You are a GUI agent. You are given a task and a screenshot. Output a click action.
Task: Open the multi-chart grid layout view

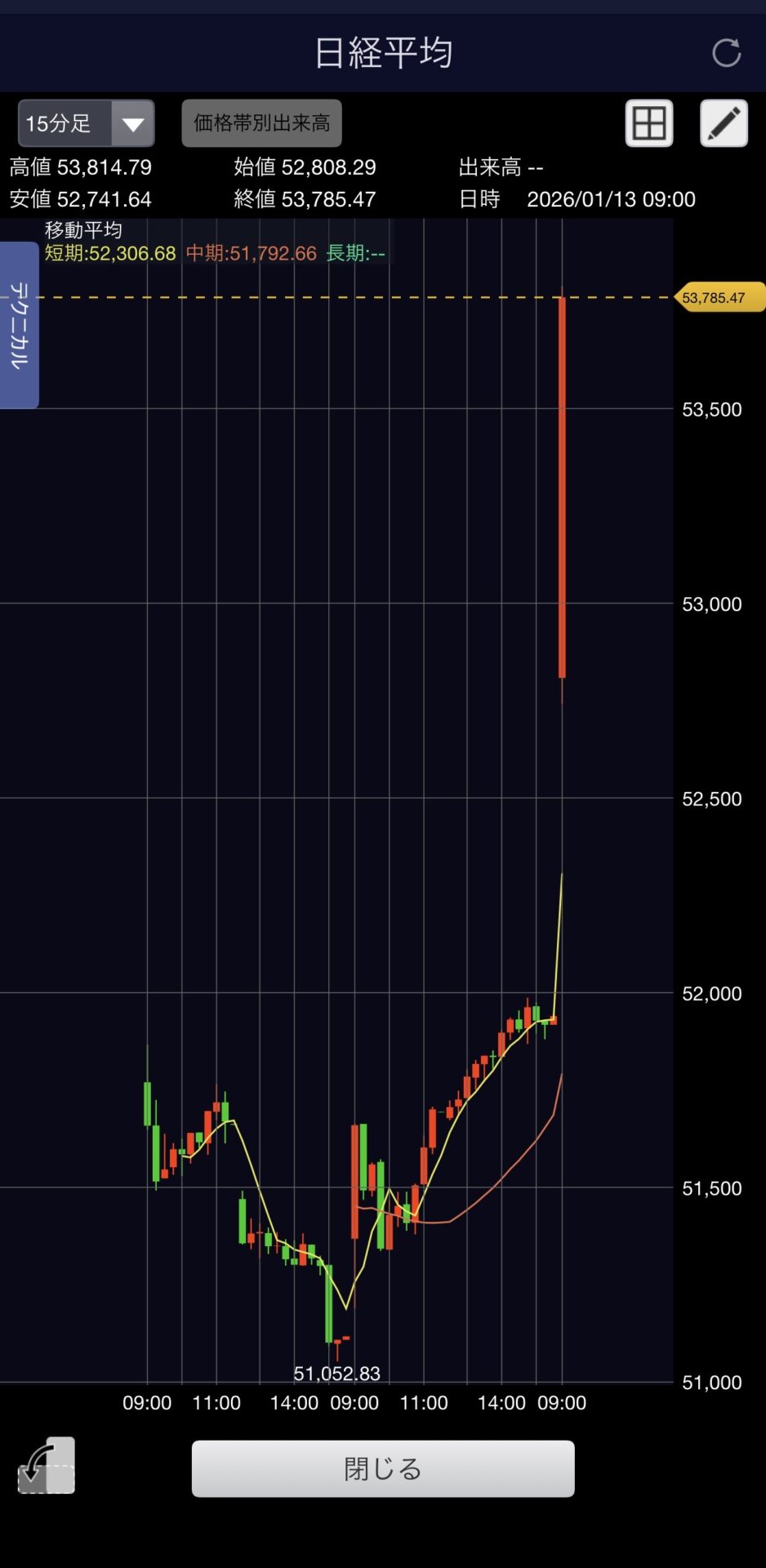(x=648, y=122)
